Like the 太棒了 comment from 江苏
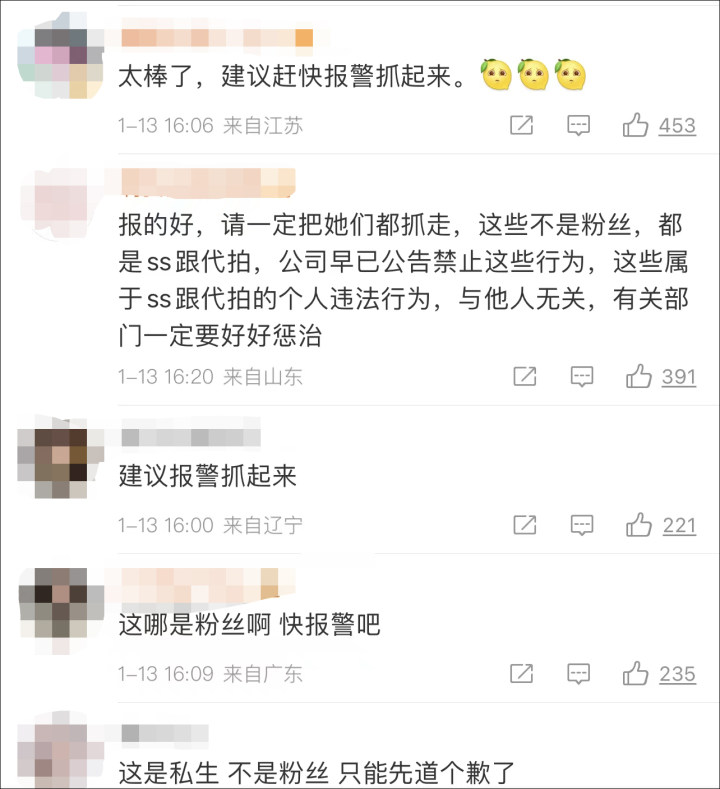This screenshot has width=720, height=789. point(636,126)
